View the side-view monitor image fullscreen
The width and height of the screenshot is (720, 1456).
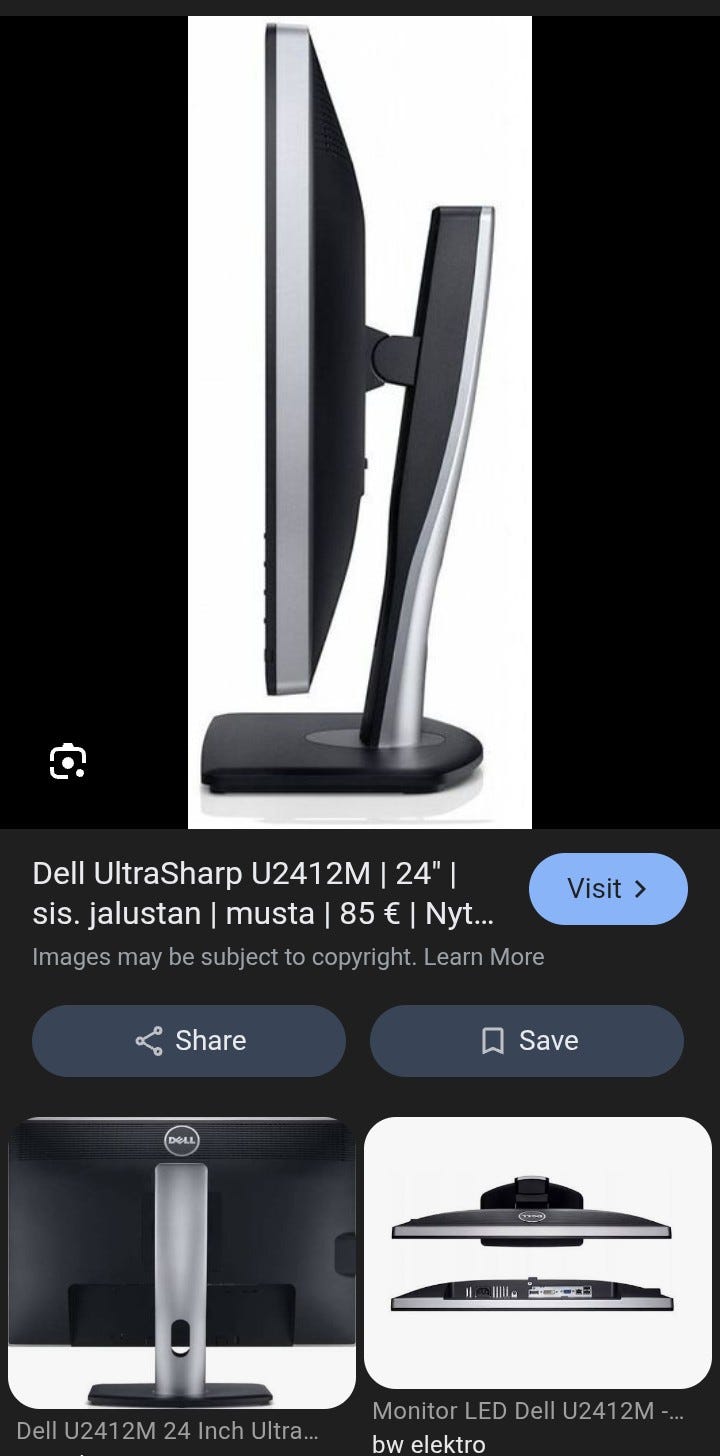pos(360,420)
